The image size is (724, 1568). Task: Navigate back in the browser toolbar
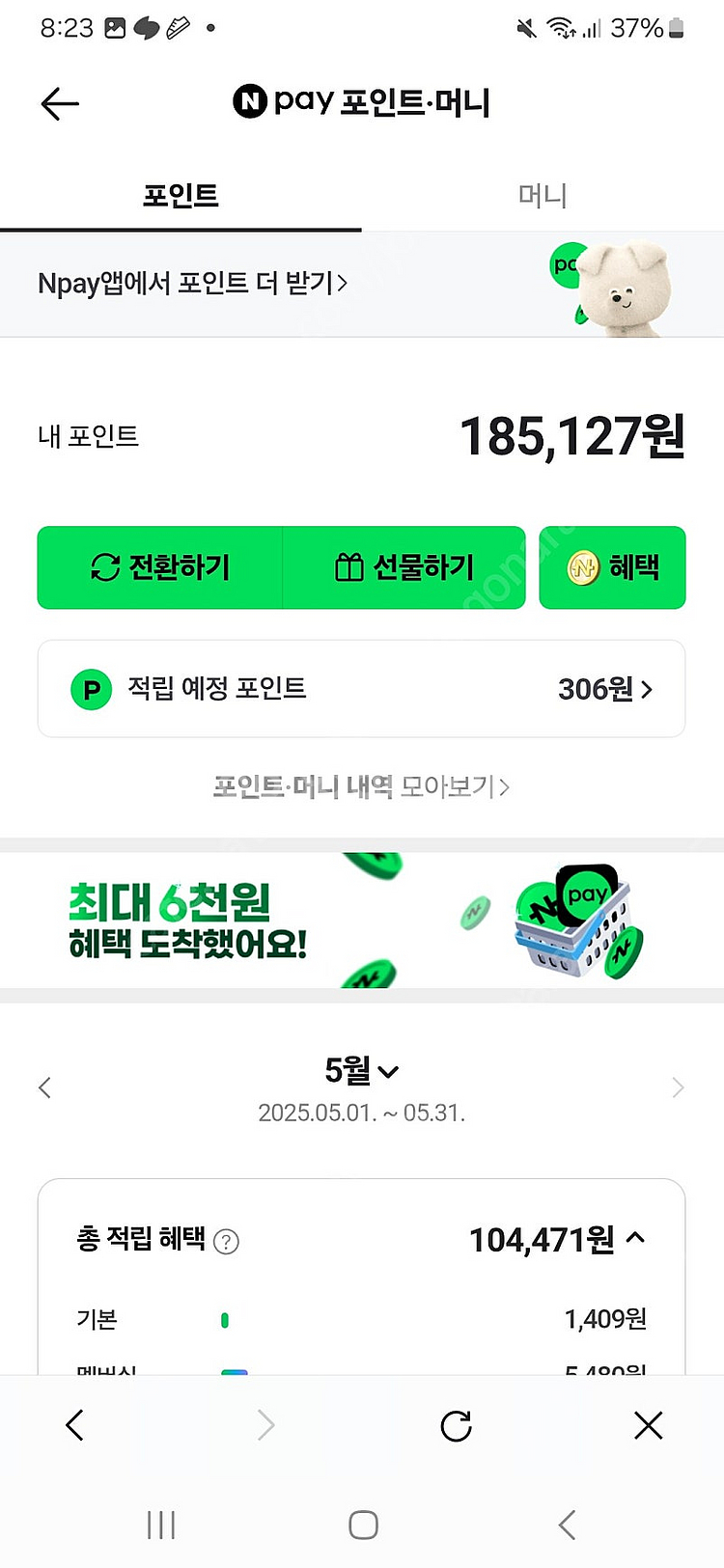click(x=75, y=1425)
